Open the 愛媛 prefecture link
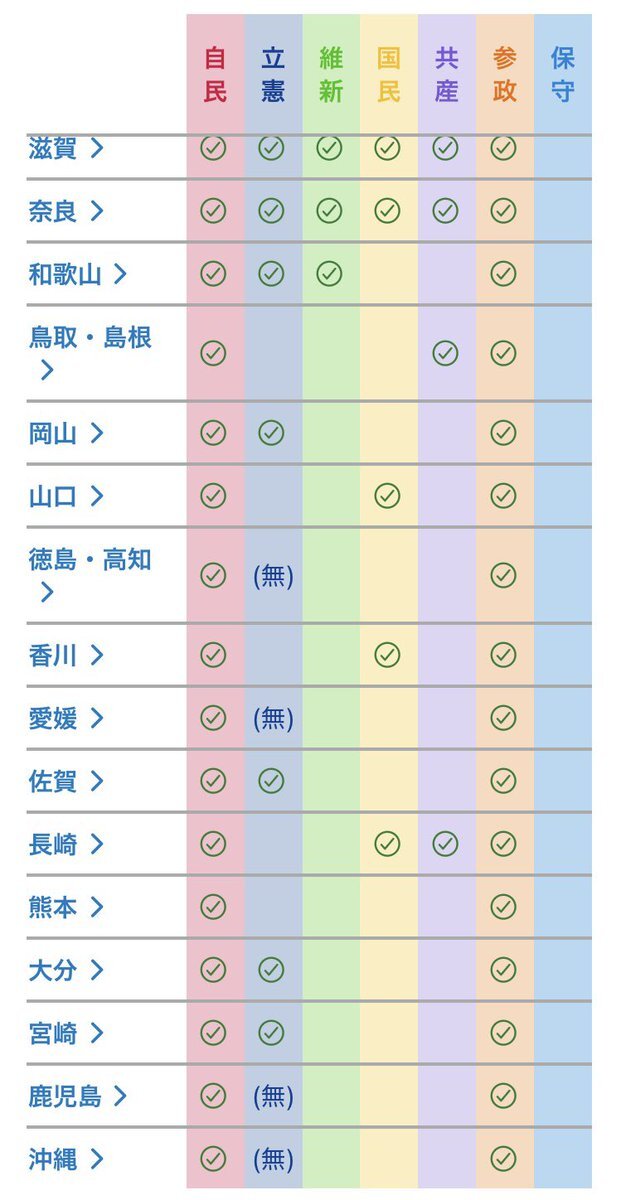Screen dimensions: 621x1200 66,718
